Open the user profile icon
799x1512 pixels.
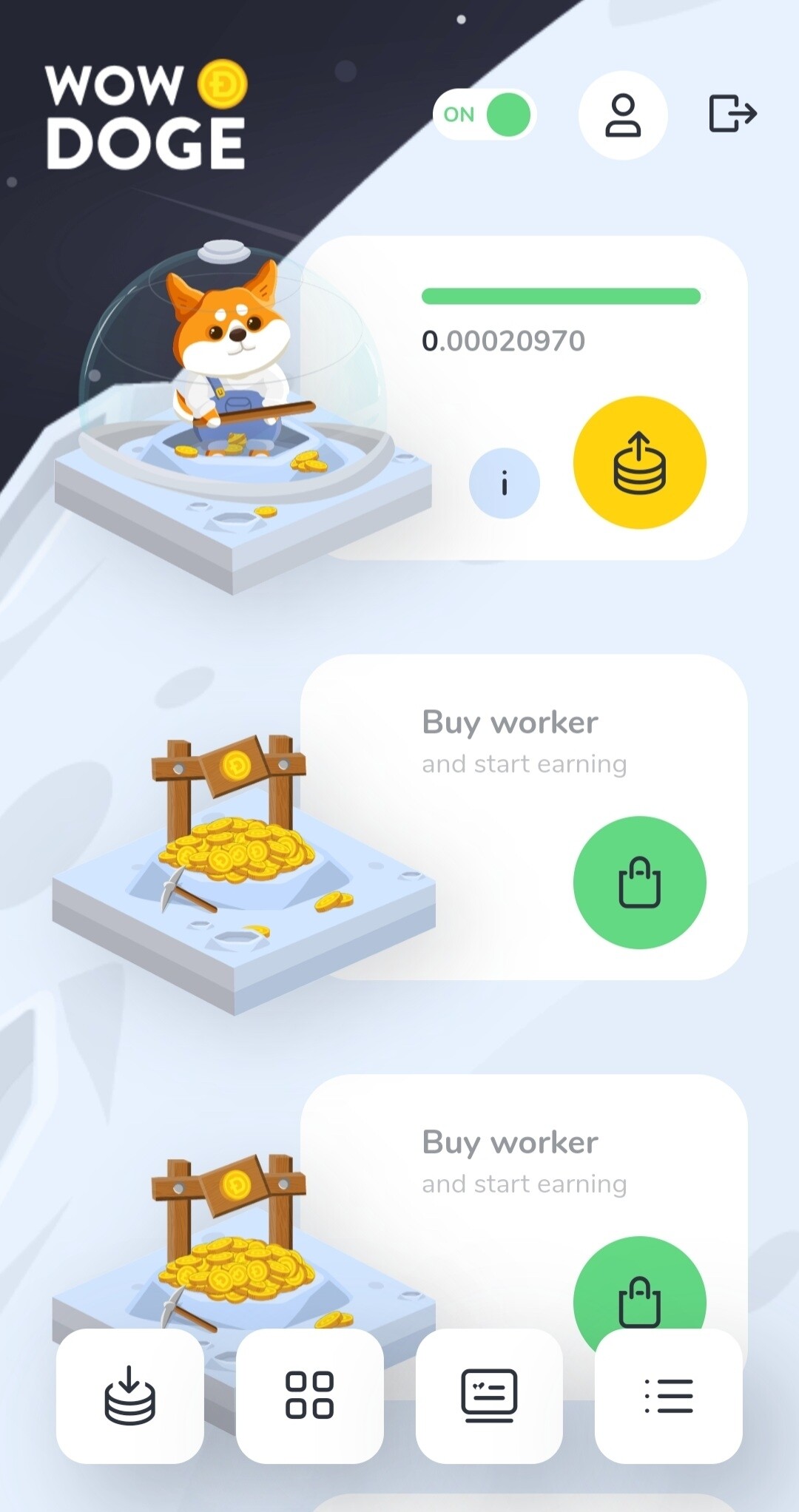(623, 115)
